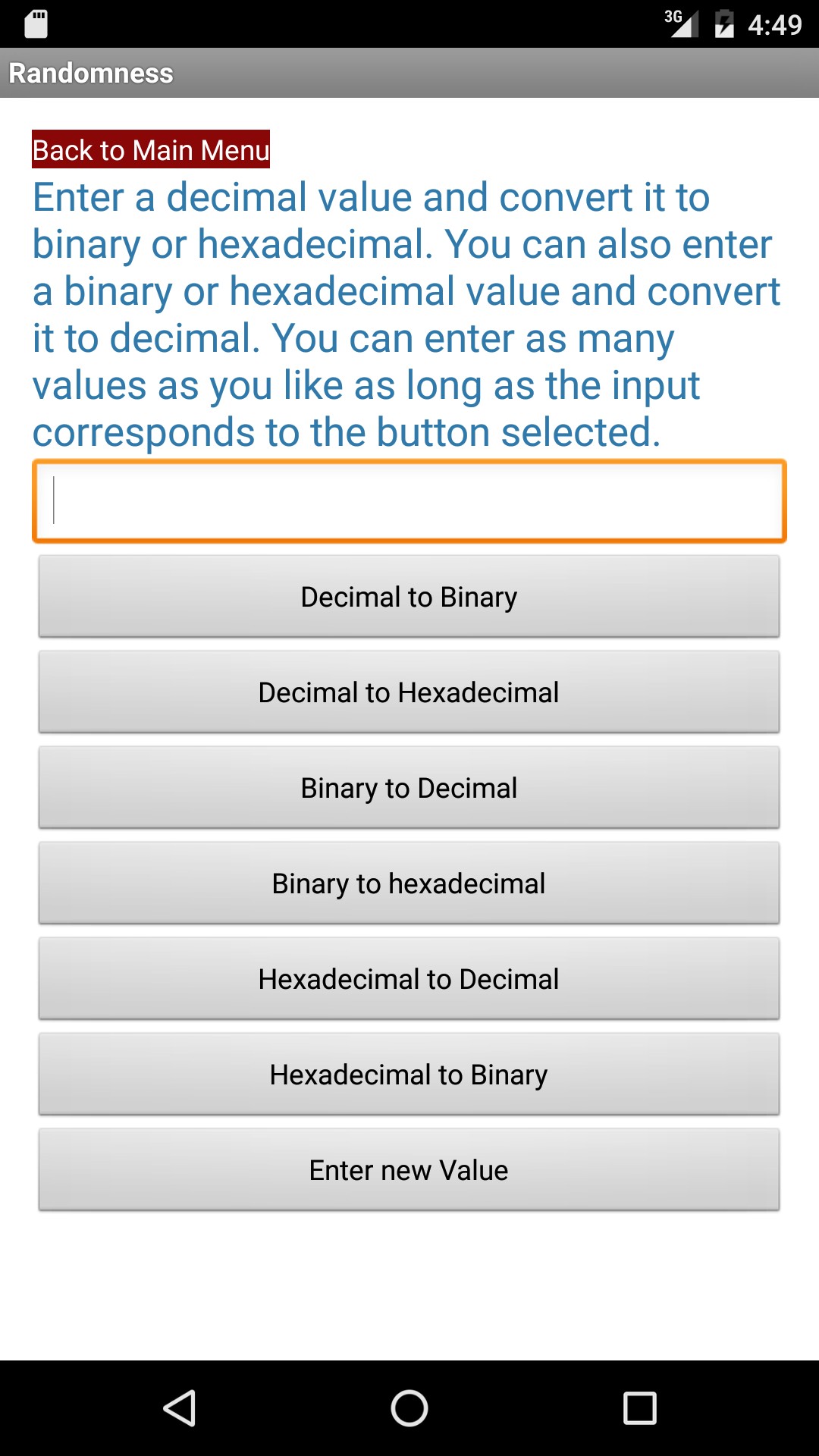819x1456 pixels.
Task: Tap the Binary to Decimal button
Action: pos(409,787)
